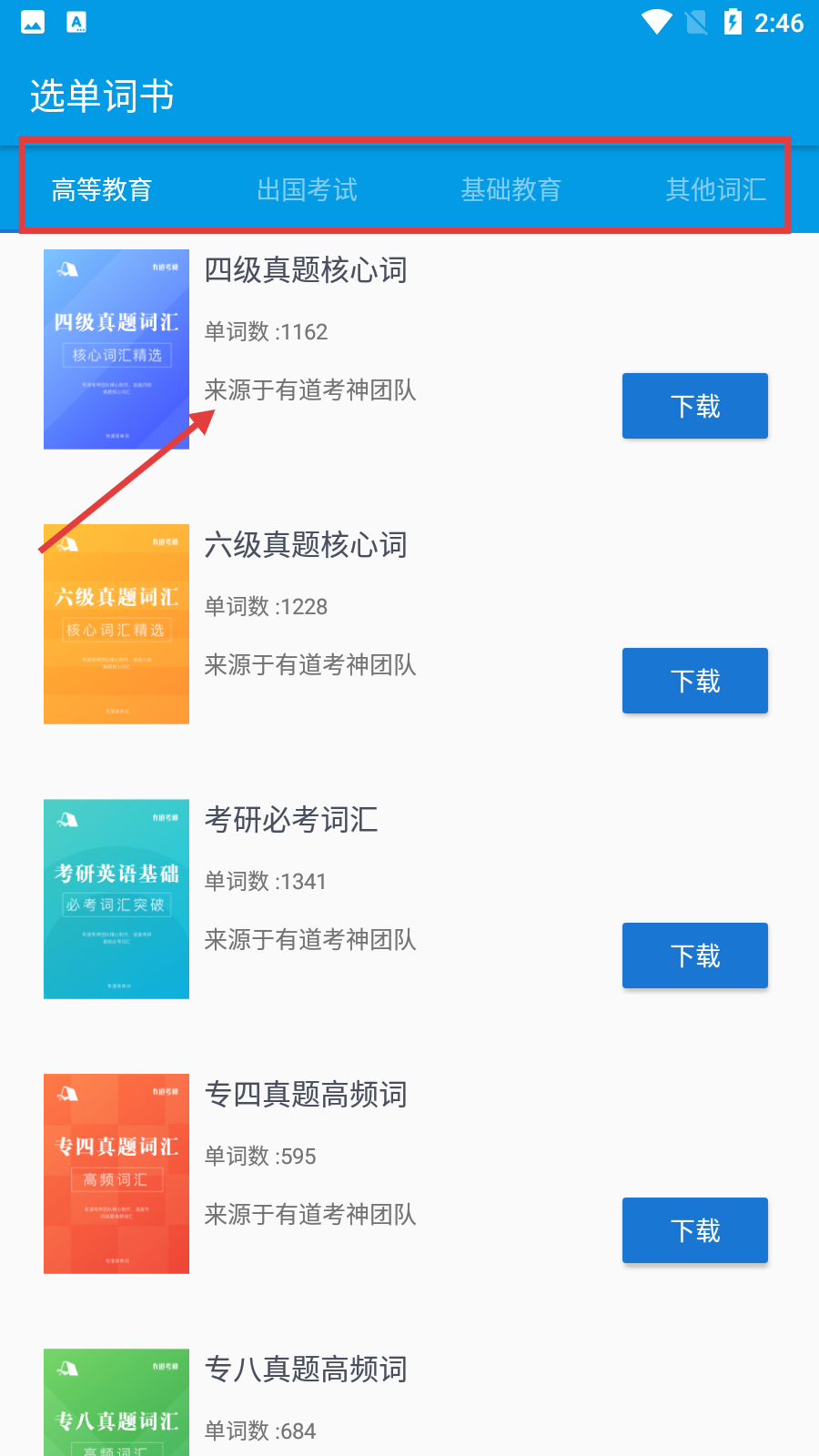Open the 专四真题词汇 book cover
This screenshot has height=1456, width=819.
click(x=116, y=1174)
